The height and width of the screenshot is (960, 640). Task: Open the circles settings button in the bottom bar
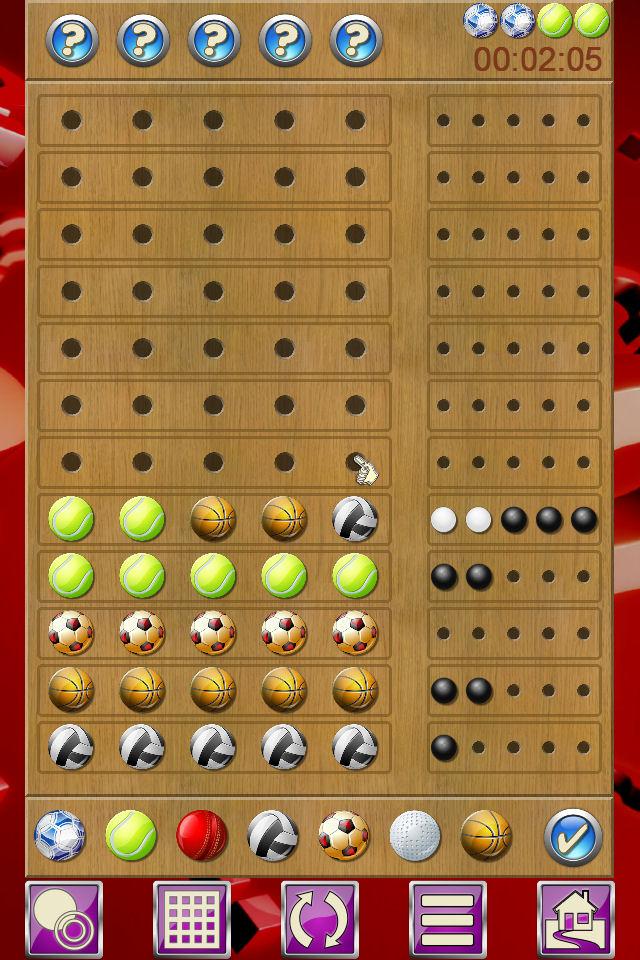64,919
